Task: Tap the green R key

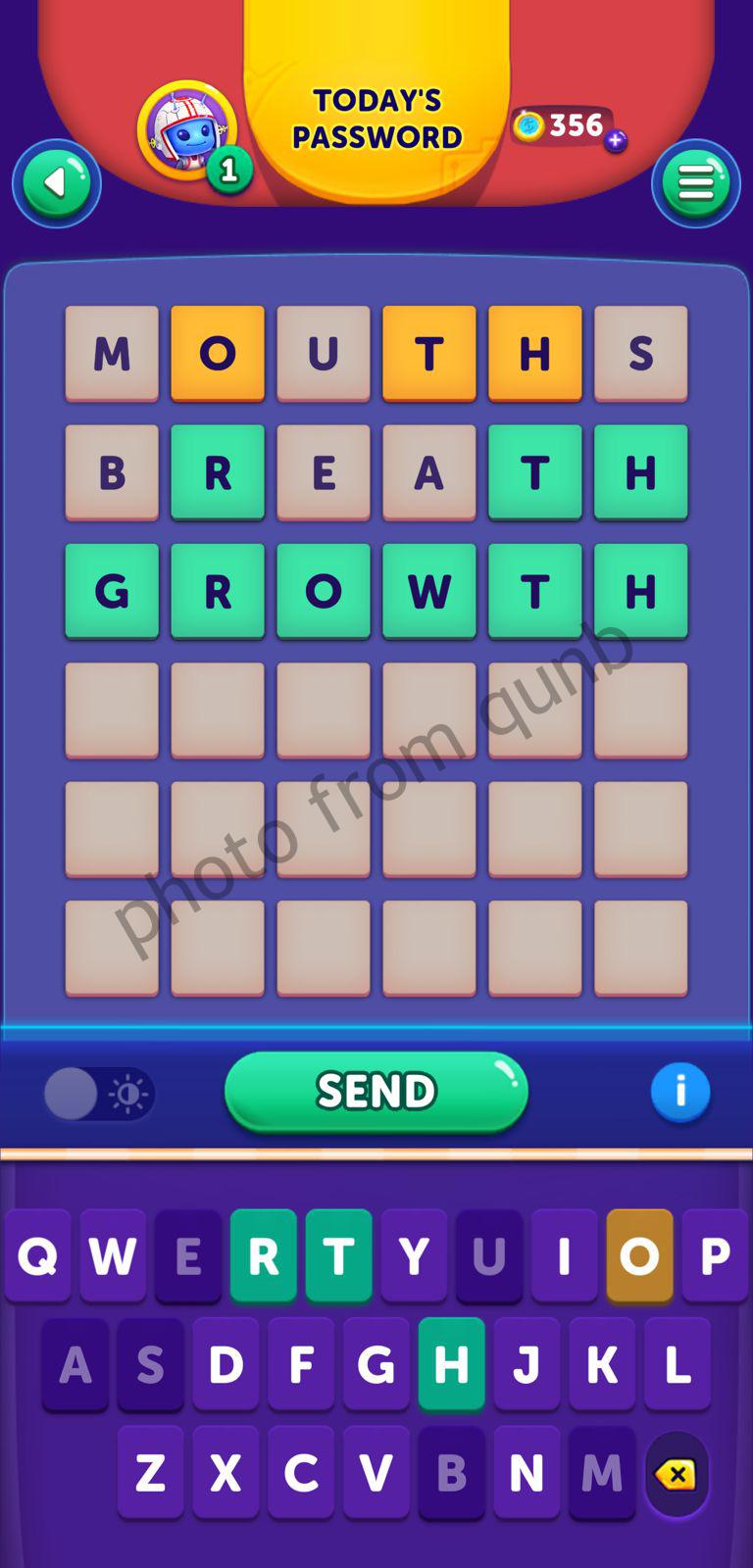Action: [x=263, y=1255]
